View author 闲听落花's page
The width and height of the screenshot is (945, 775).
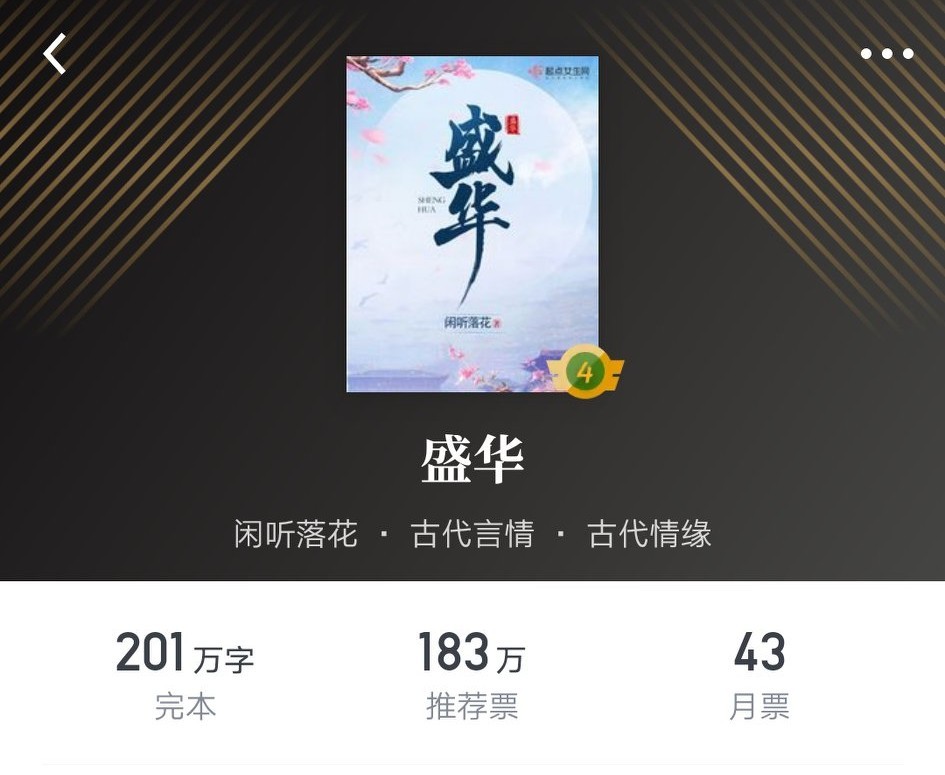[x=296, y=533]
